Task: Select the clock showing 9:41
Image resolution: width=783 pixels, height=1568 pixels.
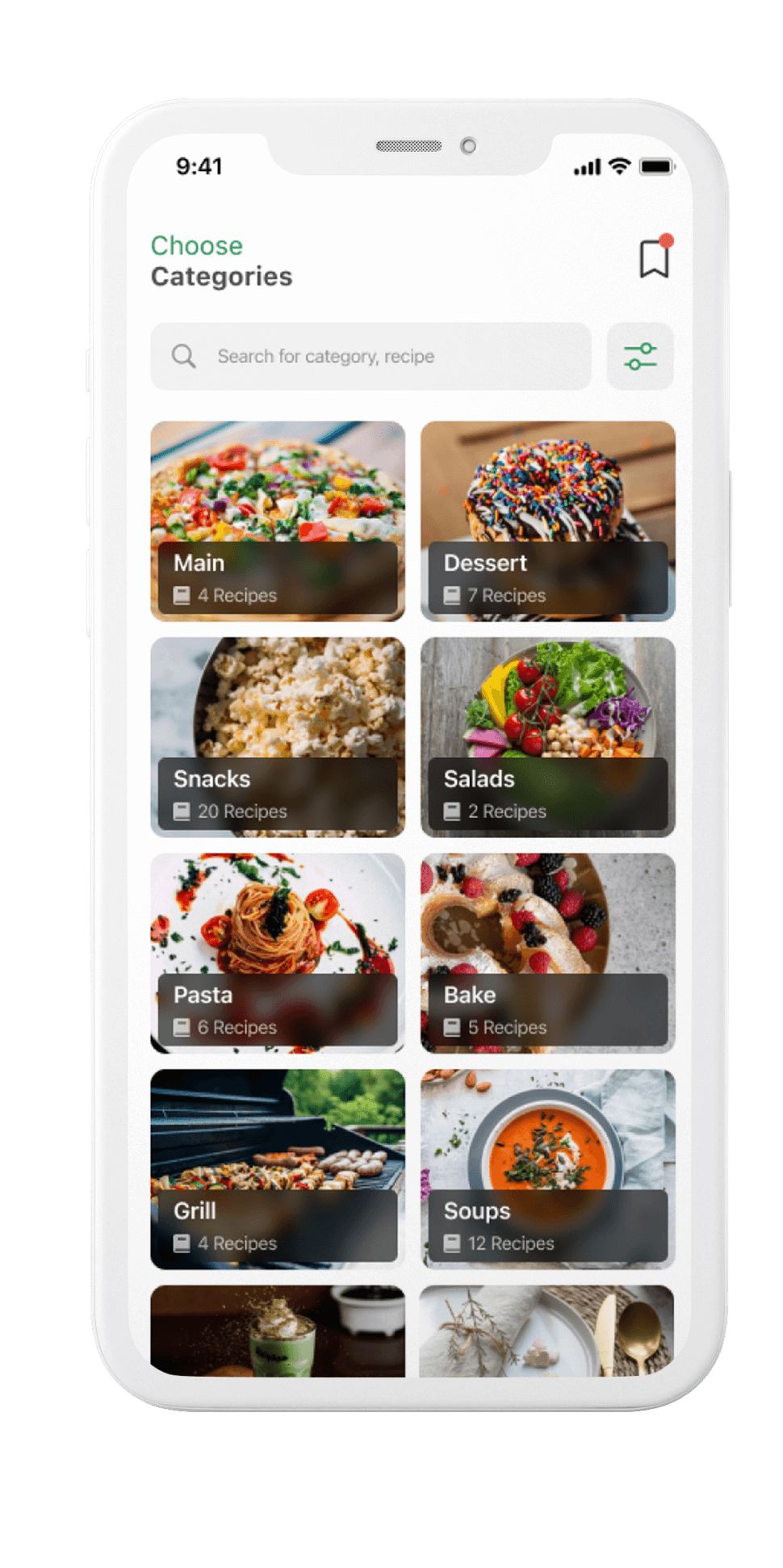Action: tap(199, 167)
